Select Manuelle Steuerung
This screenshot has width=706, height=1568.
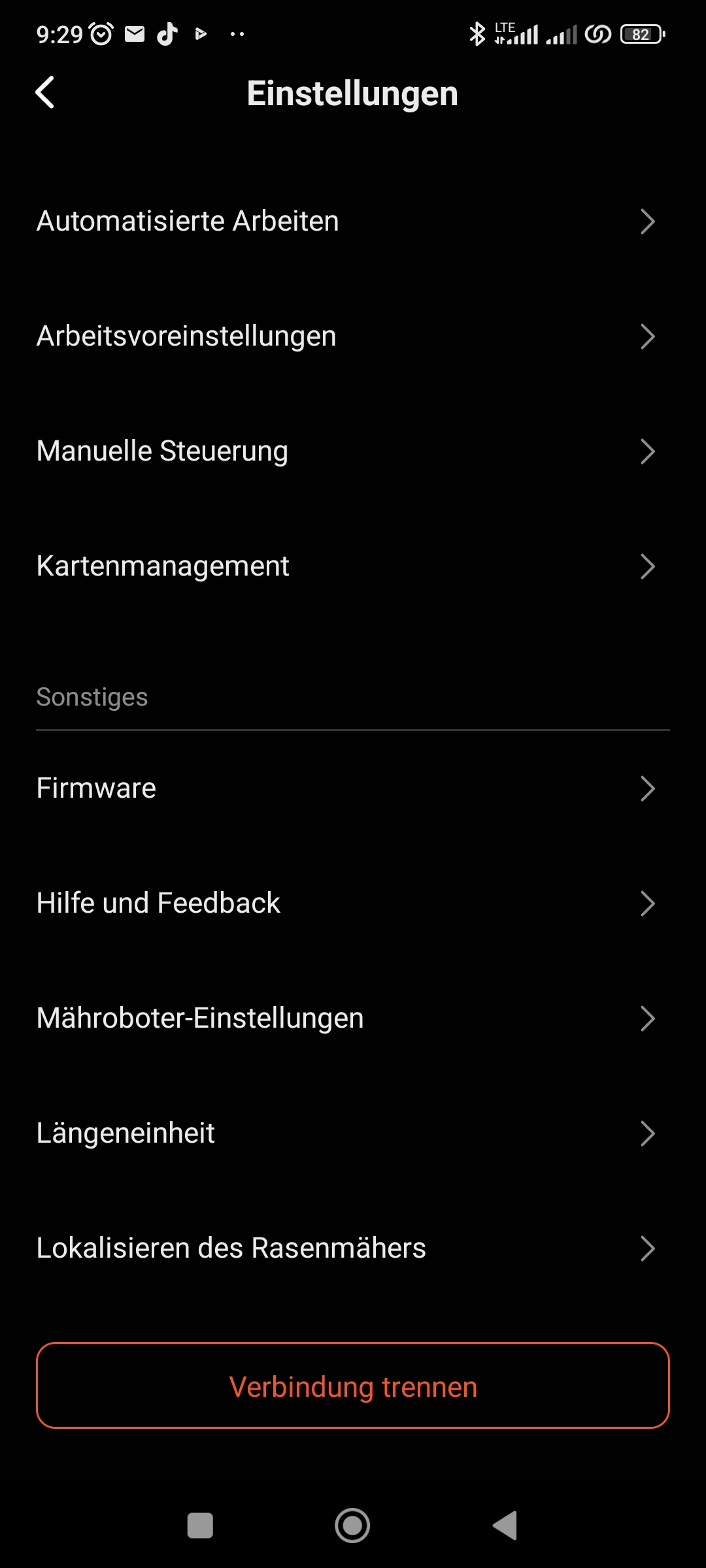353,451
